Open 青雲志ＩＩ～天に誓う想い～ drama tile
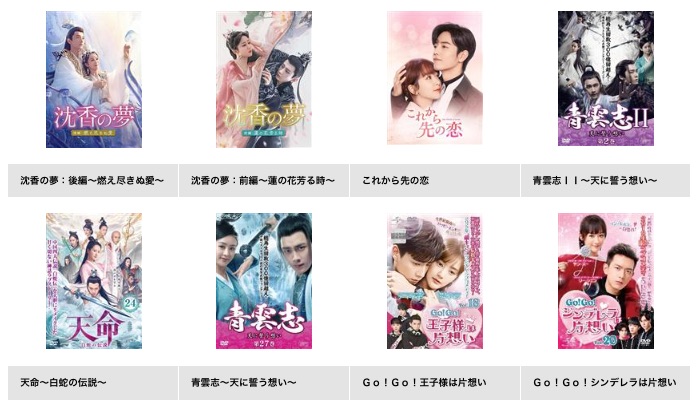 [x=605, y=78]
